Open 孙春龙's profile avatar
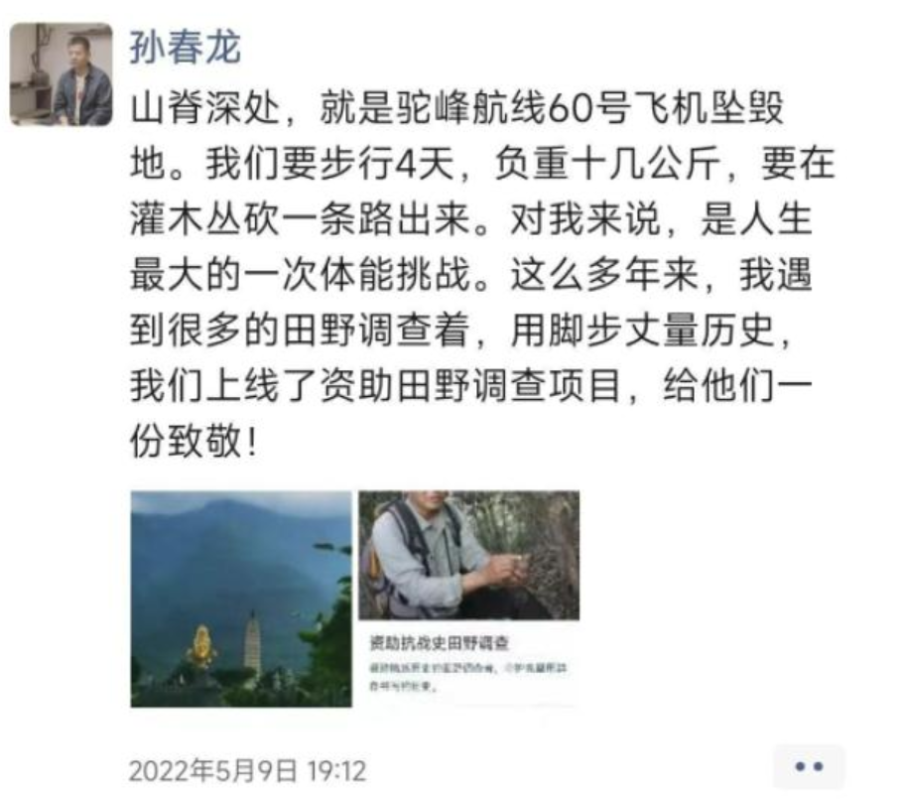The height and width of the screenshot is (799, 900). click(61, 74)
